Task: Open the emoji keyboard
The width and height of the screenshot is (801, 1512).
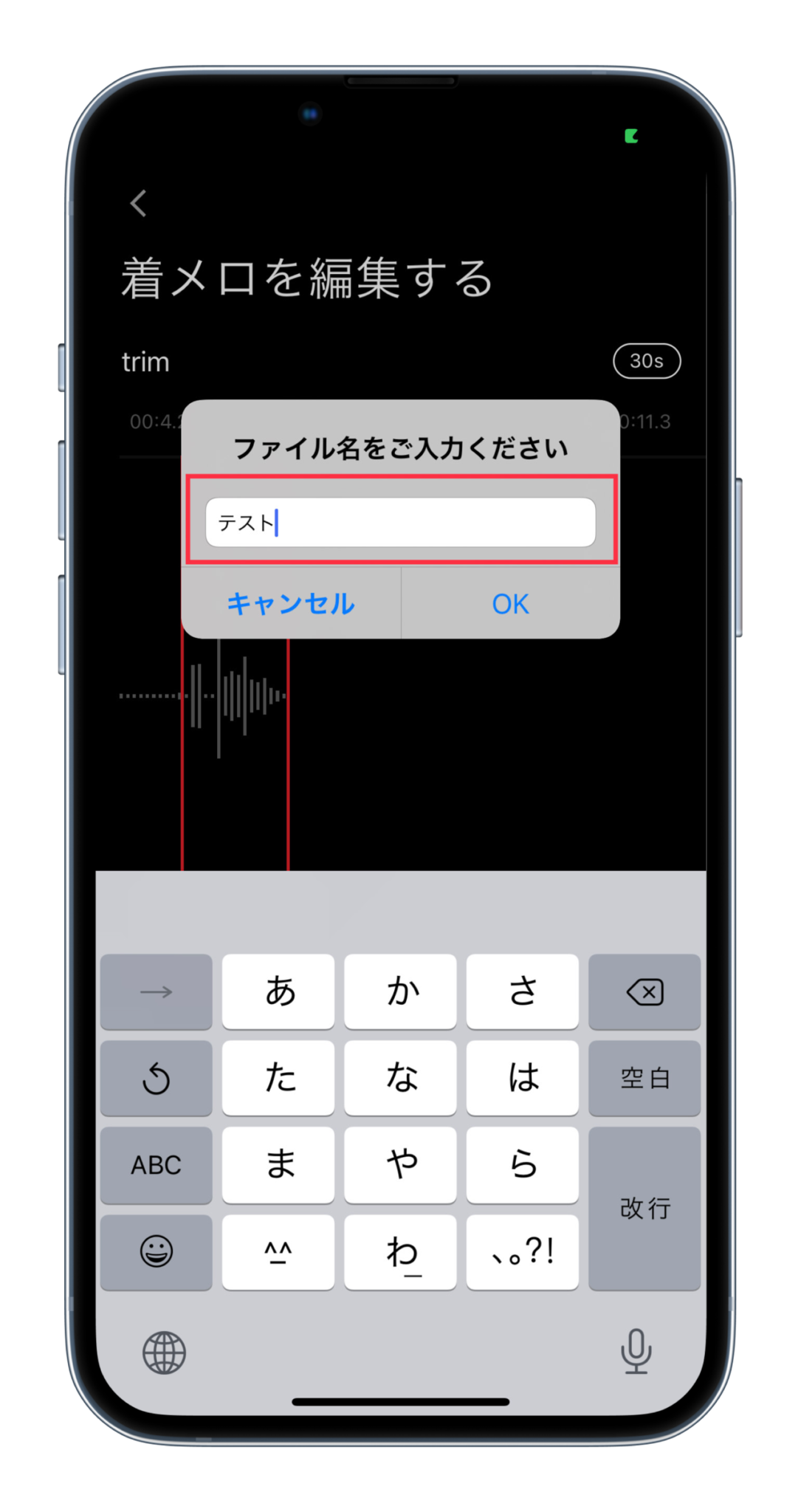Action: (156, 1251)
